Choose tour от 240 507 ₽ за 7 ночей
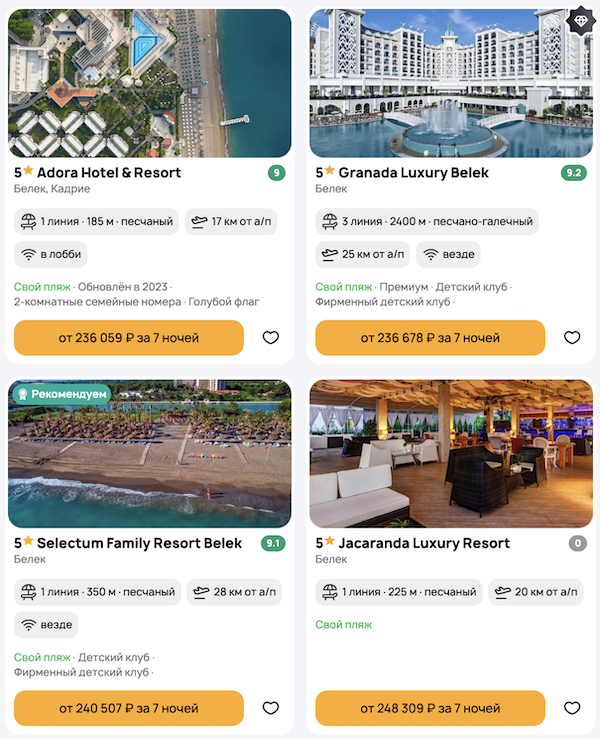Viewport: 600px width, 739px height. (129, 708)
